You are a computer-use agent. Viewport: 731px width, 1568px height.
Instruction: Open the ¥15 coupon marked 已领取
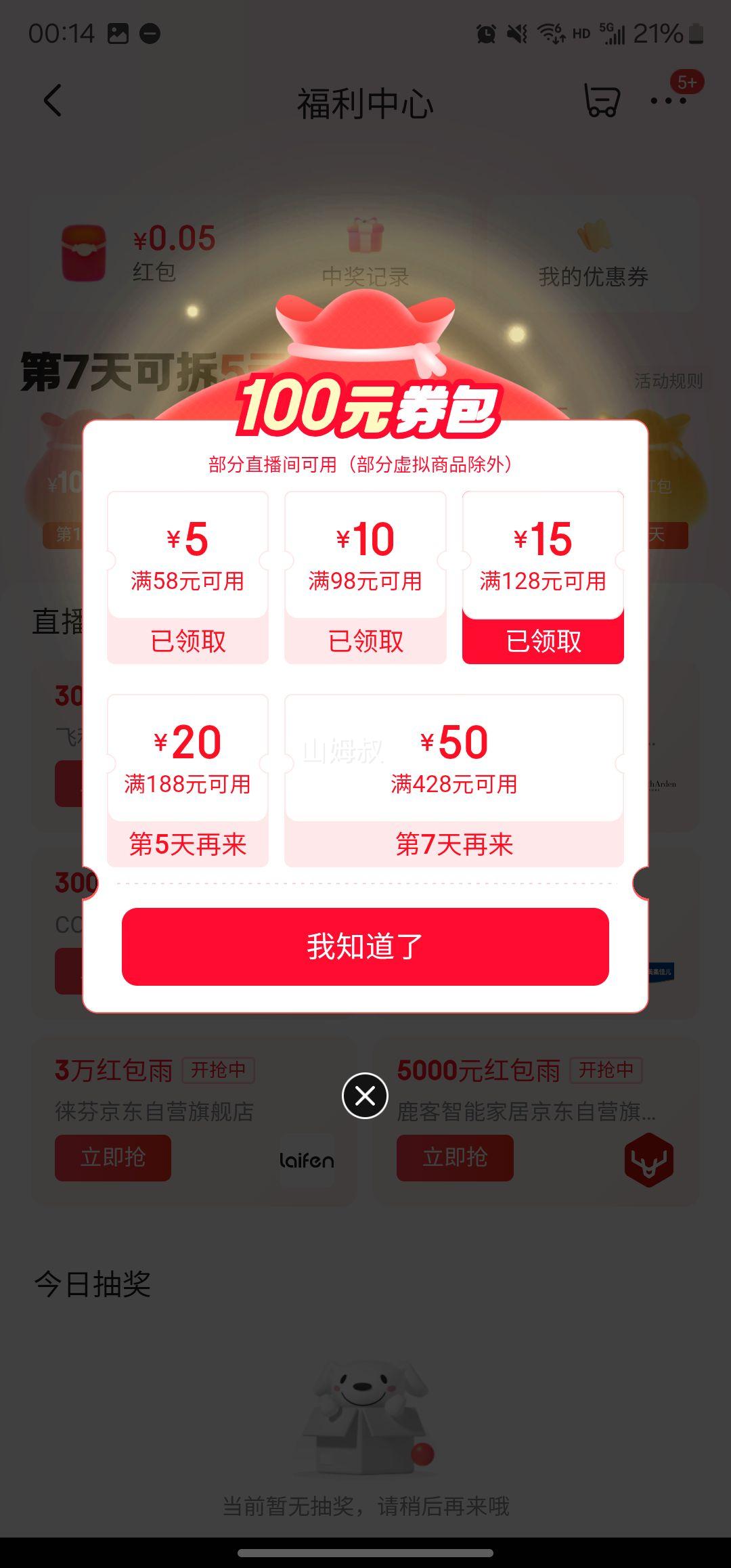[543, 577]
